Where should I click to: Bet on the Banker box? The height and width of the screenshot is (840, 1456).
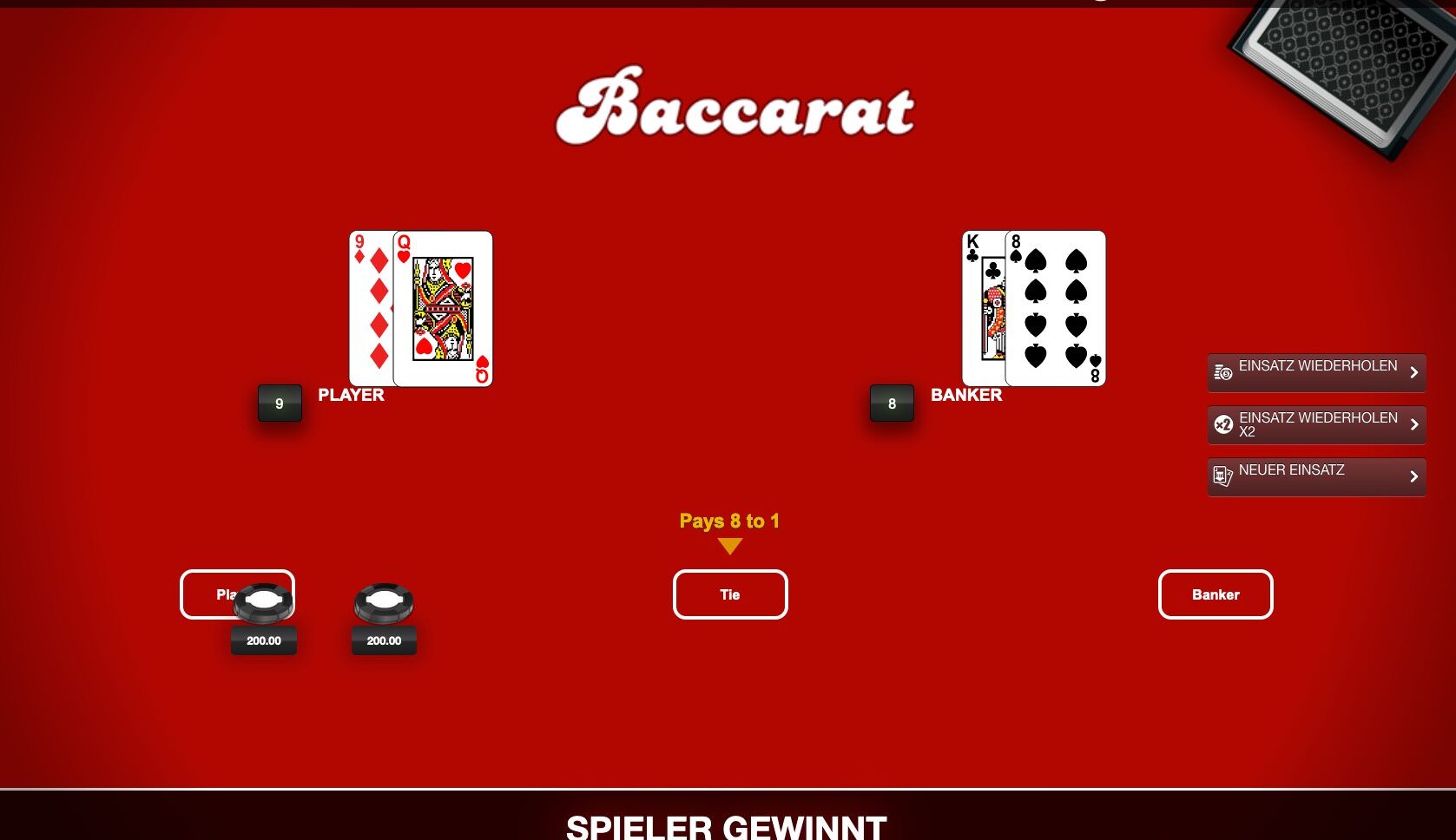tap(1215, 594)
